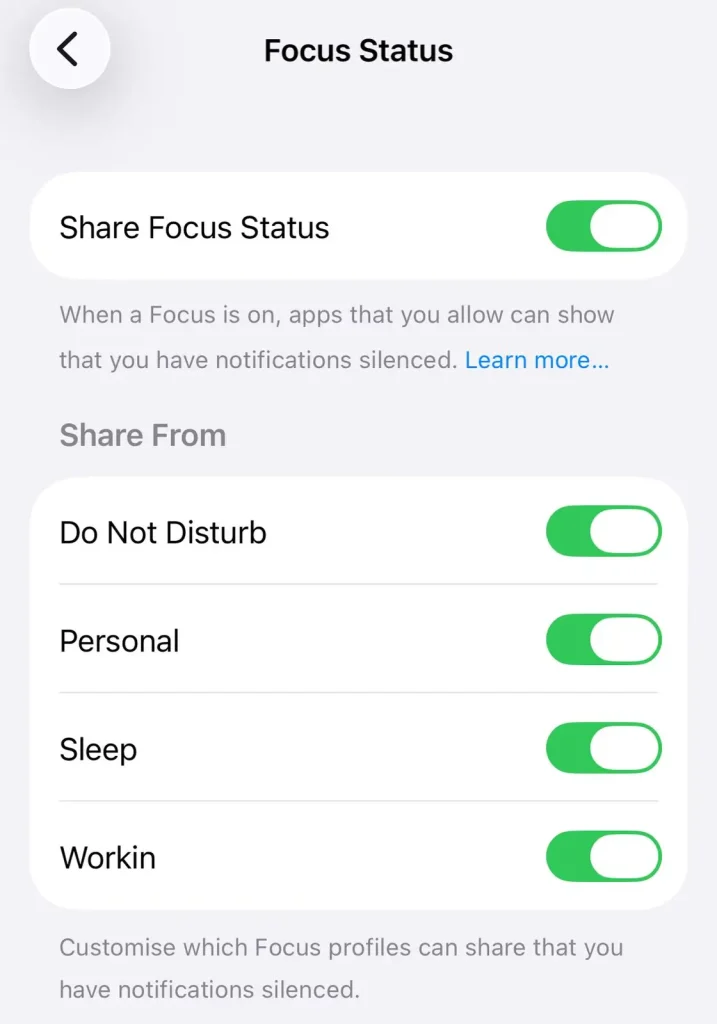Image resolution: width=717 pixels, height=1024 pixels.
Task: Toggle the Workin focus switch
Action: point(603,857)
